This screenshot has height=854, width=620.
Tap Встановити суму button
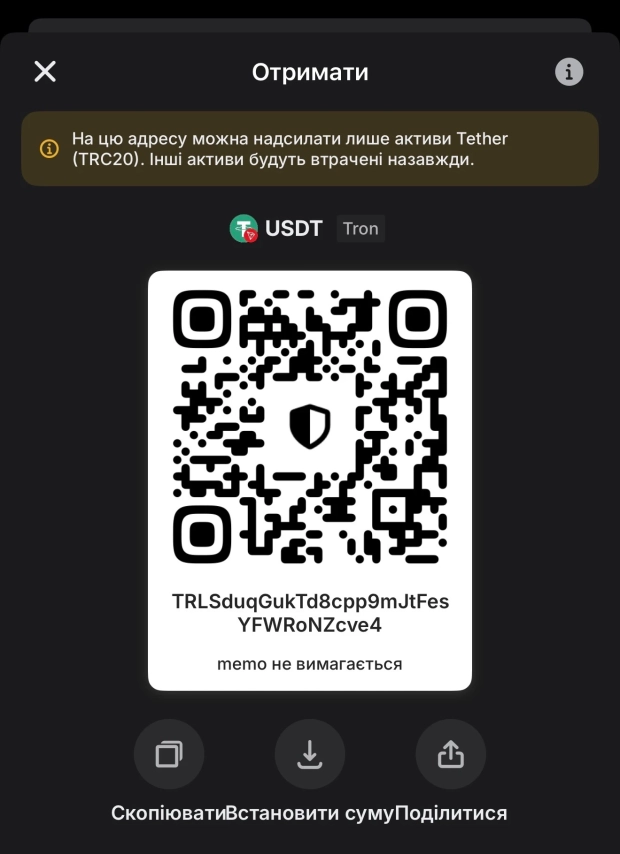(309, 754)
